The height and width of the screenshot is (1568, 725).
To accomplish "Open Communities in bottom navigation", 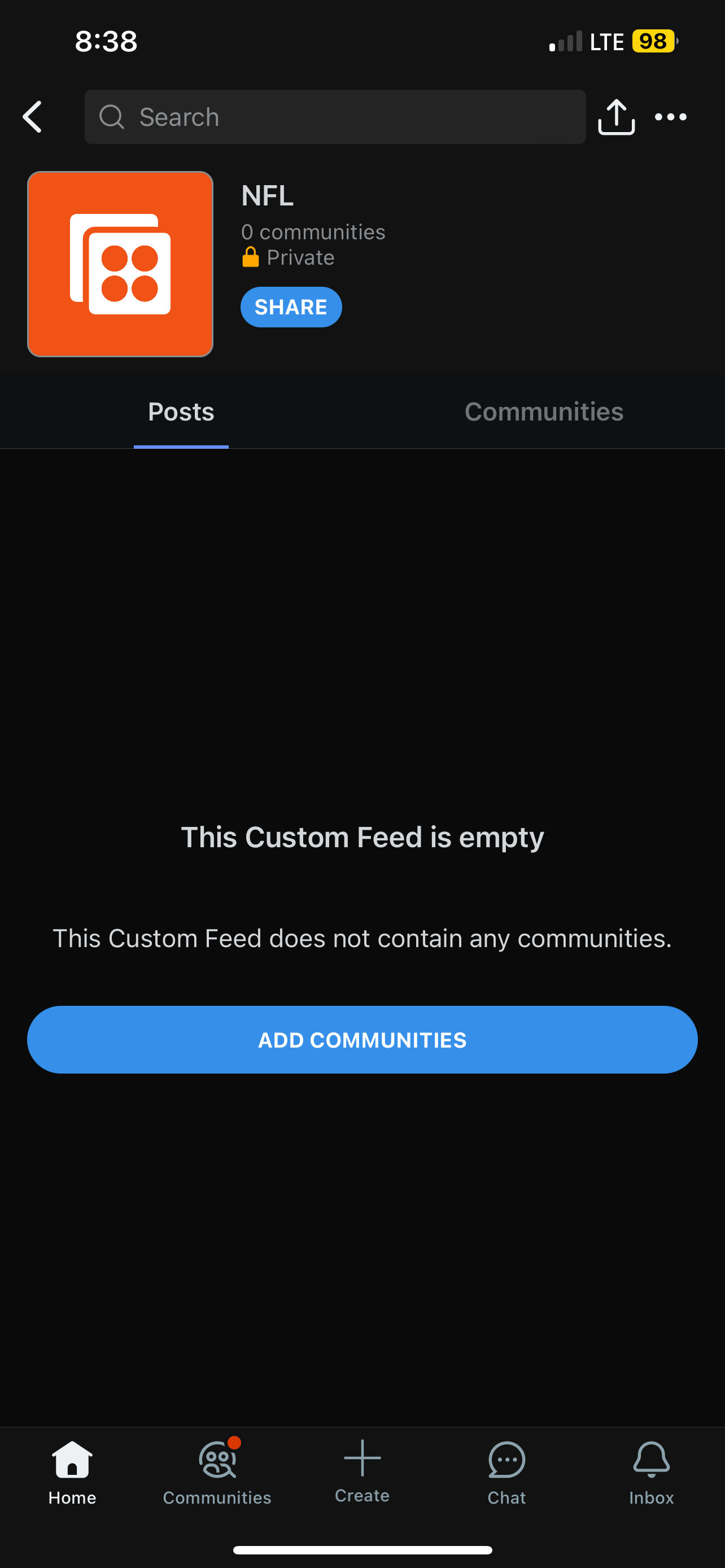I will [x=217, y=1471].
